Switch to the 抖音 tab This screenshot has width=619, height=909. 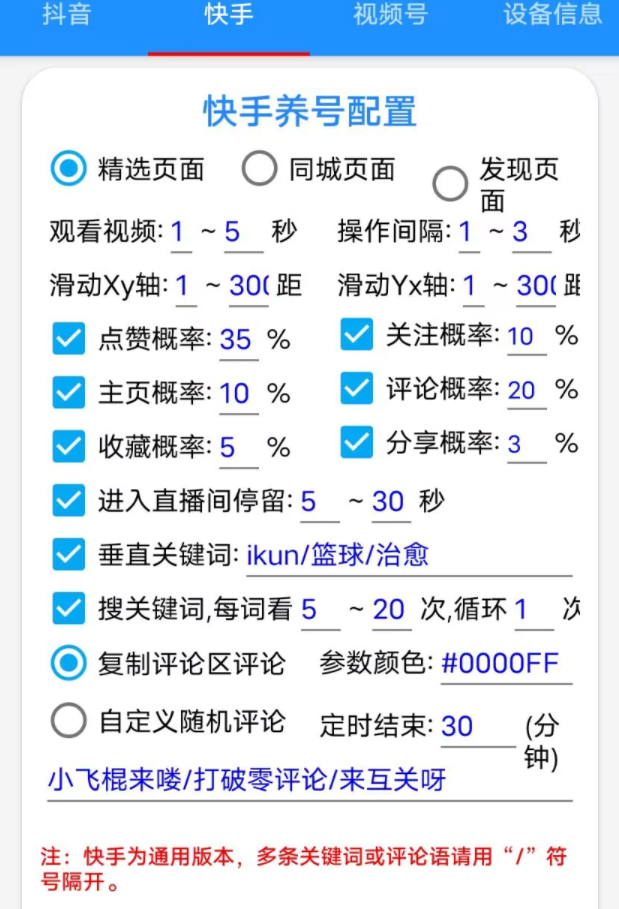tap(67, 16)
